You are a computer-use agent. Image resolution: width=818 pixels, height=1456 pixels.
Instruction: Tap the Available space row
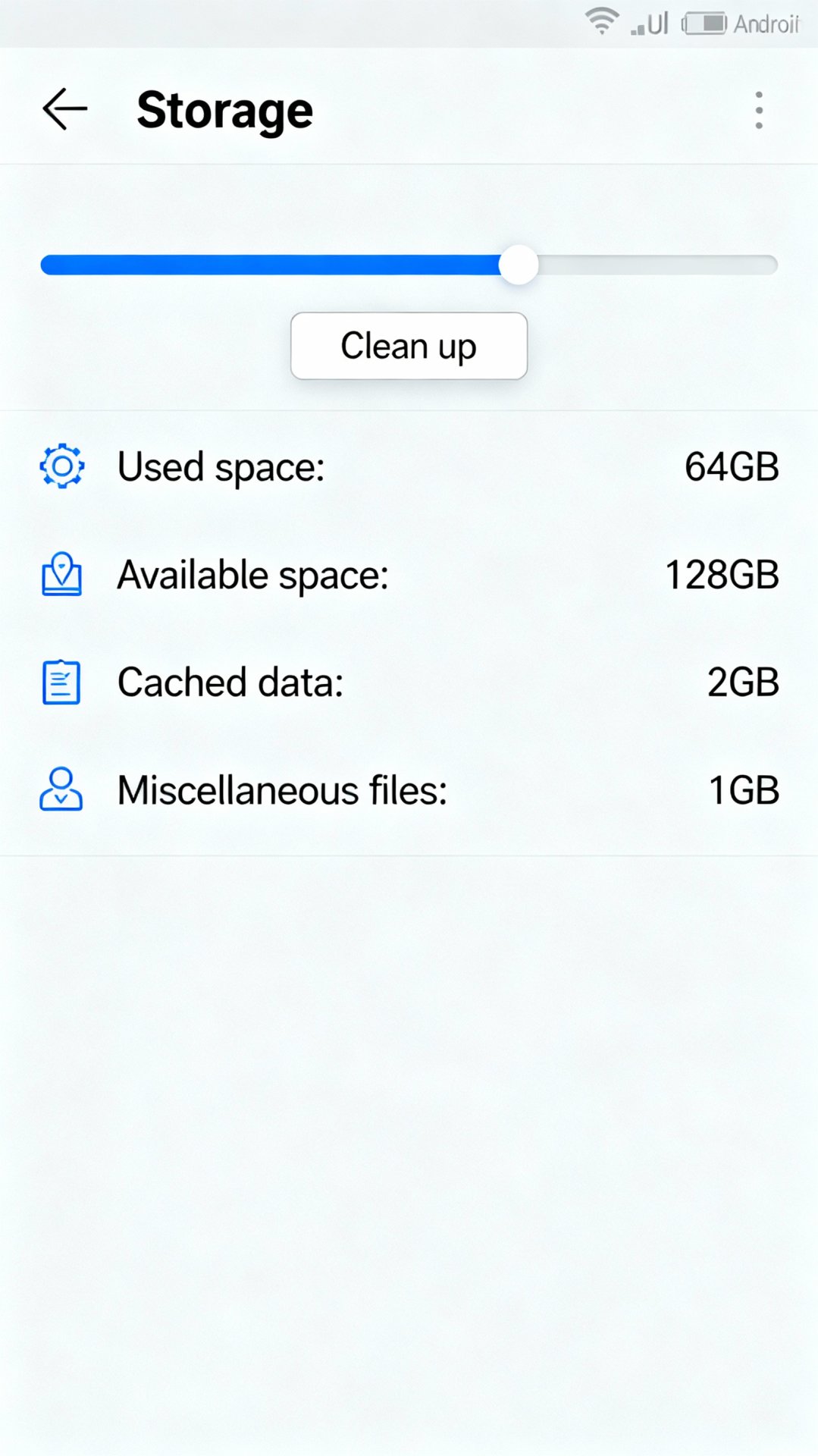(252, 574)
